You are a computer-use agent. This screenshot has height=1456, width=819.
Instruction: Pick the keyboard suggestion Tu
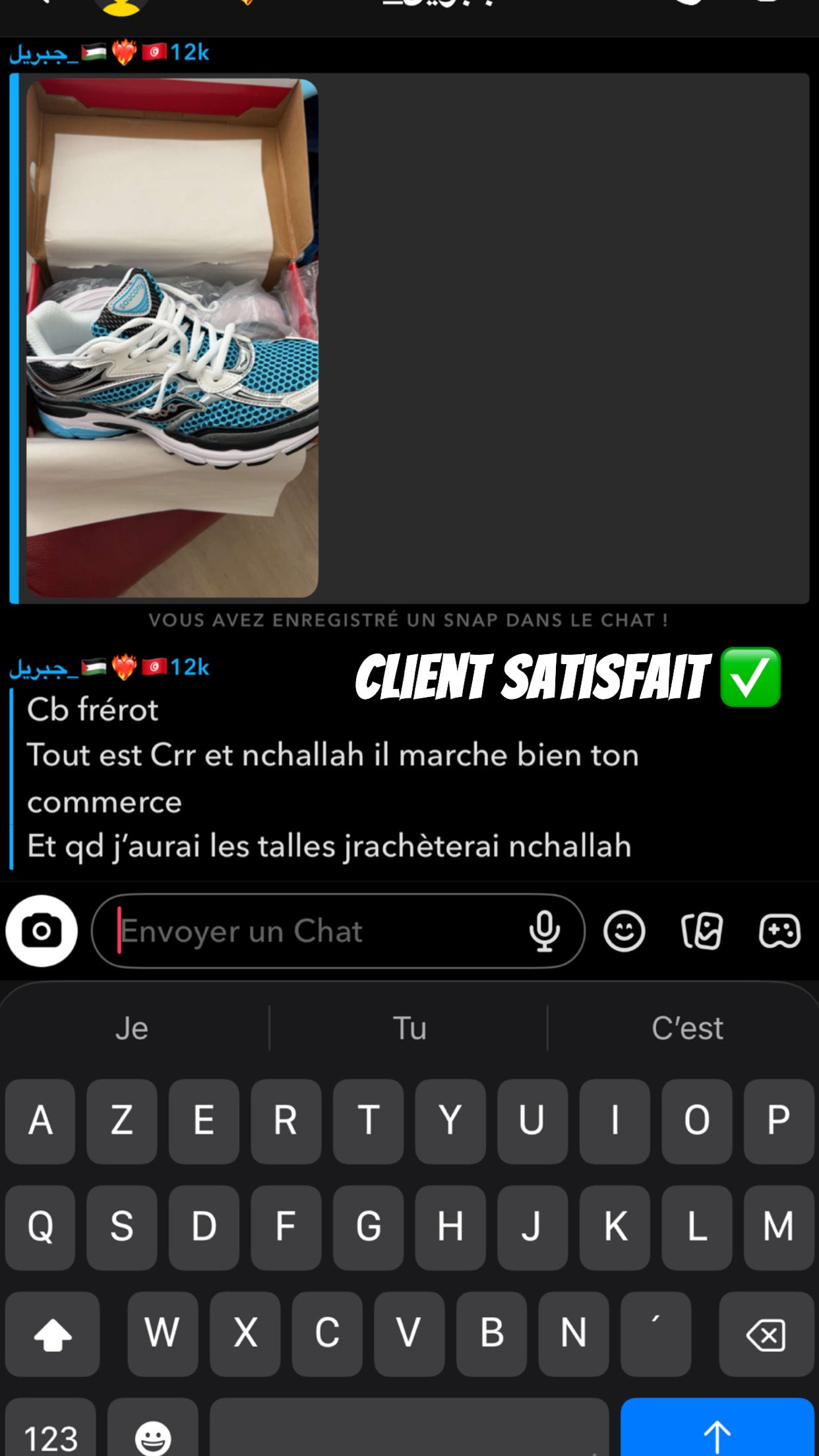(409, 1028)
